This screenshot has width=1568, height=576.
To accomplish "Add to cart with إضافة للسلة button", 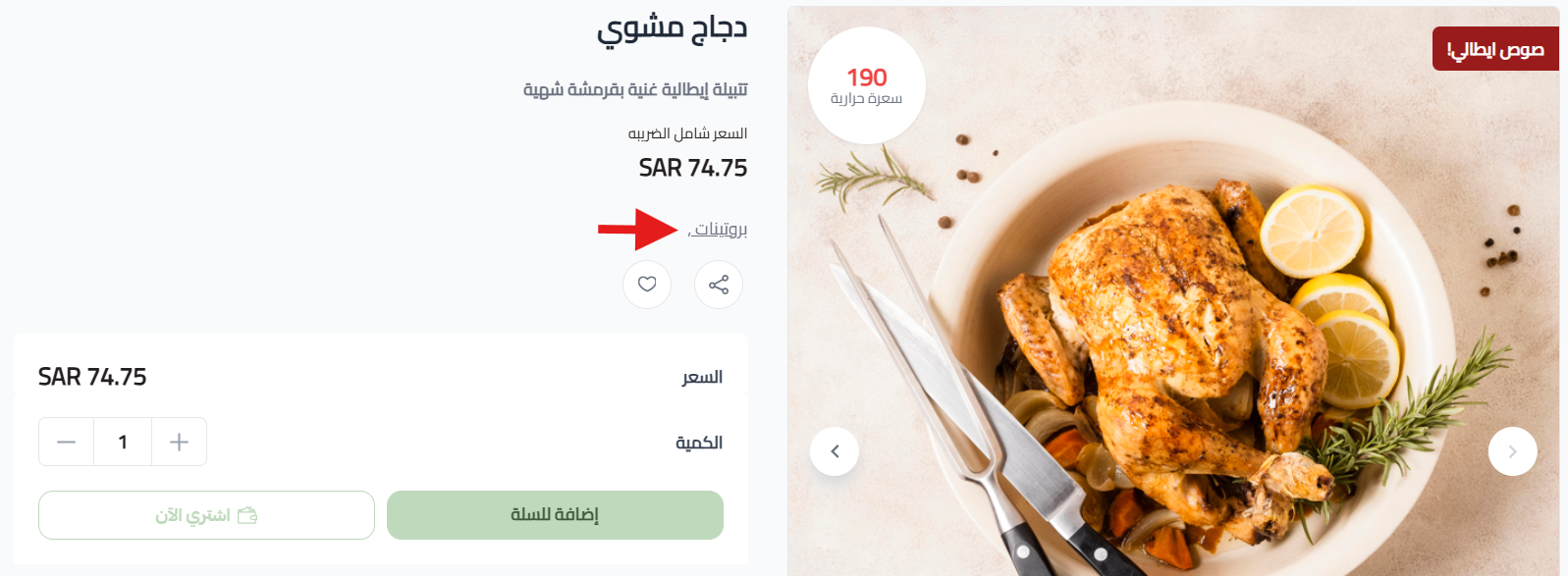I will click(x=555, y=515).
